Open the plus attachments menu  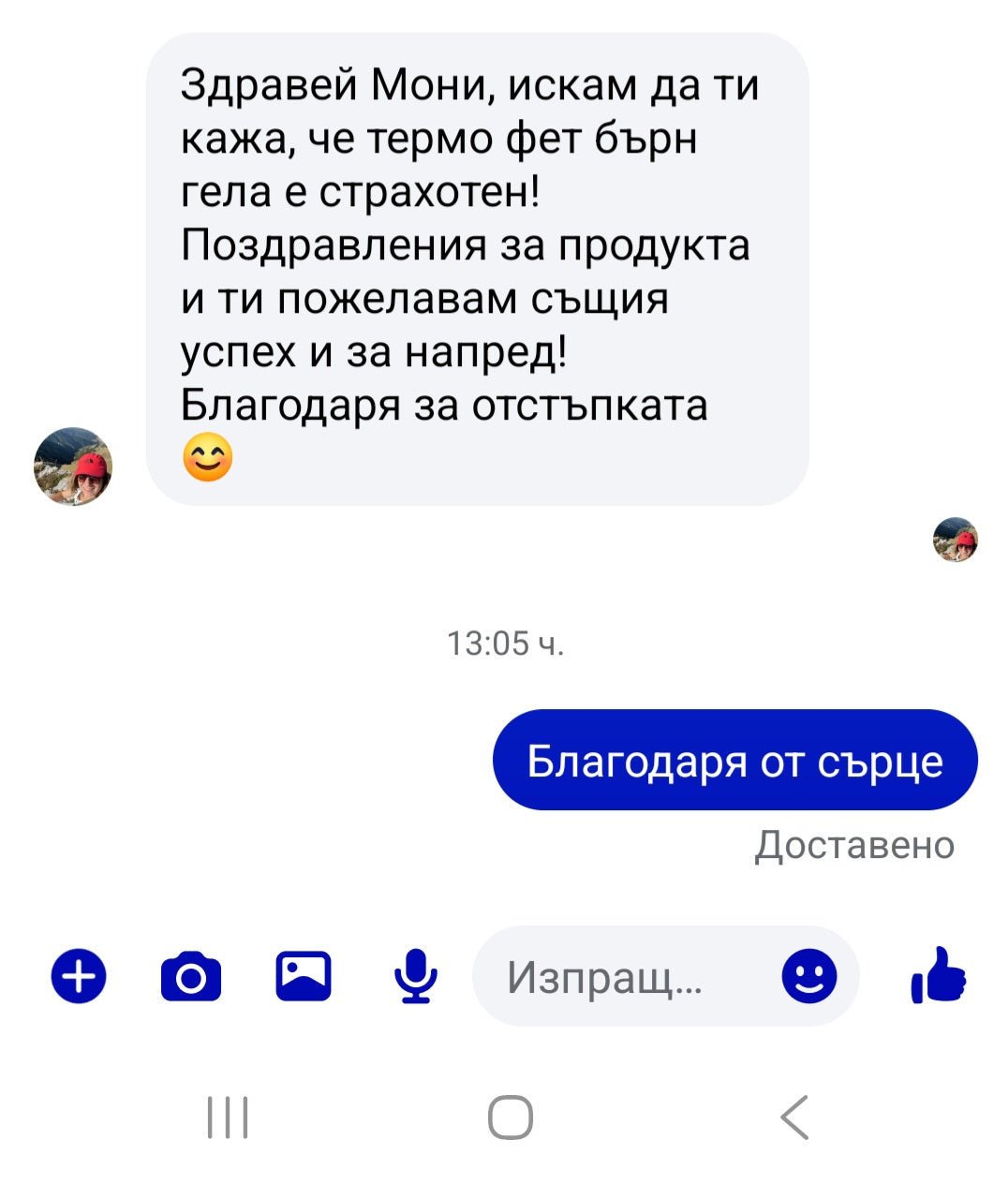79,976
